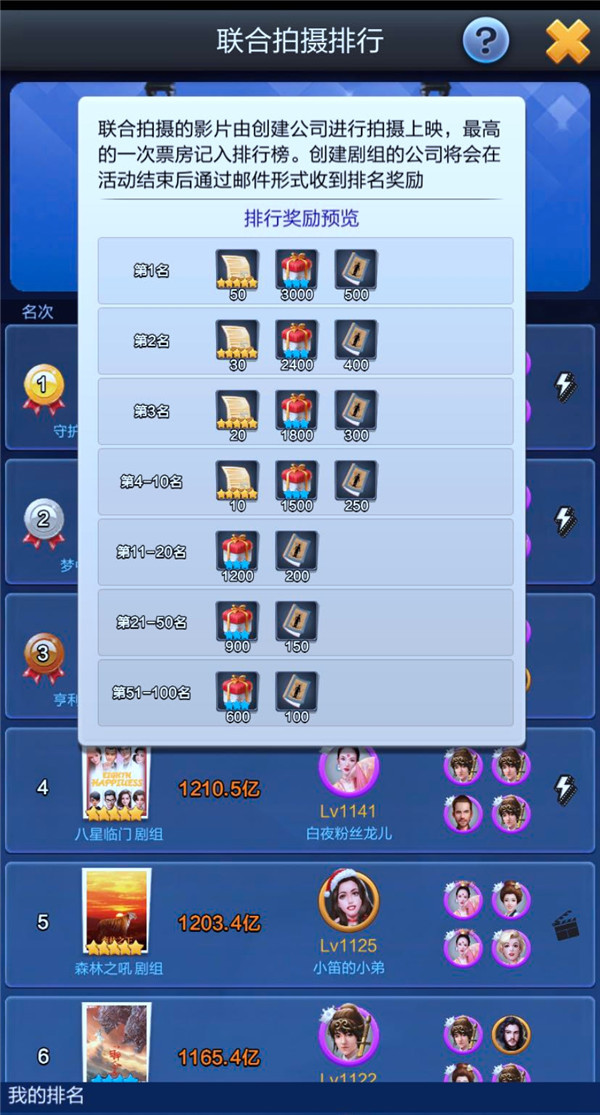Tap the lightning icon on rank 4 row
The height and width of the screenshot is (1115, 600).
point(565,788)
